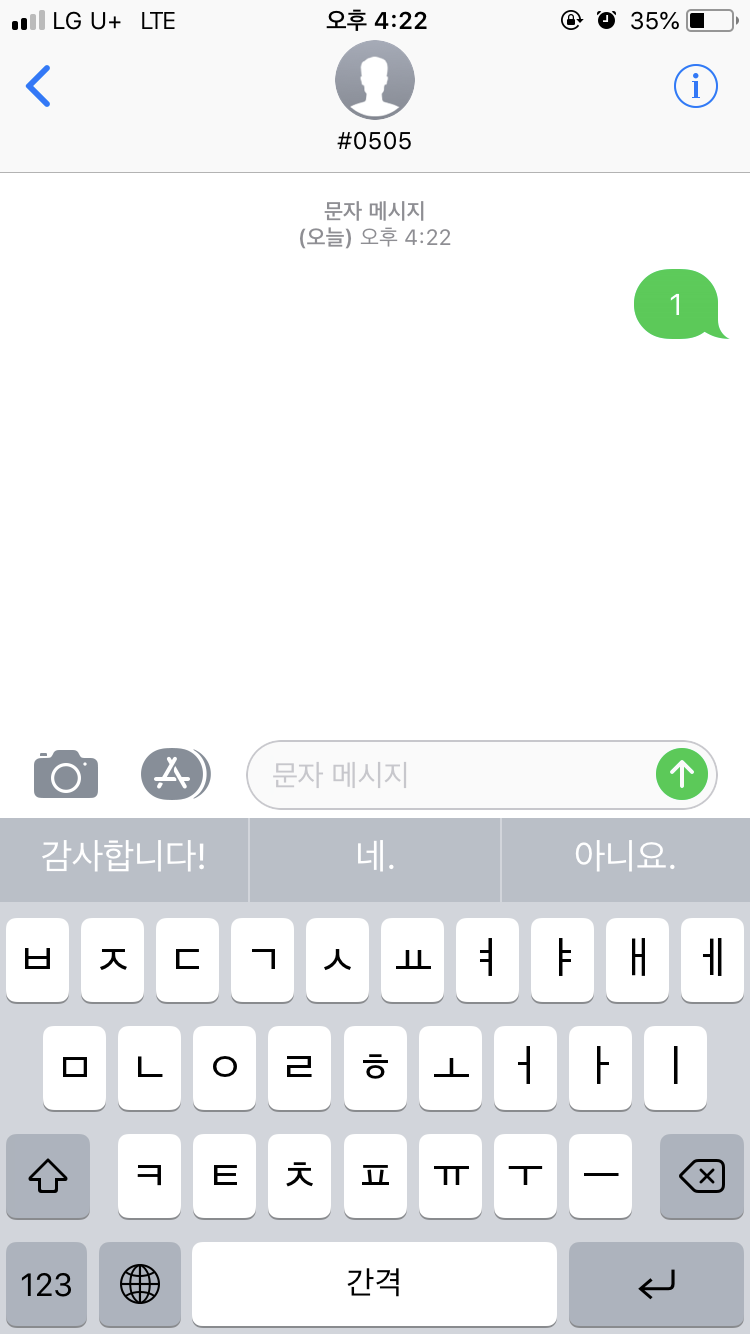750x1334 pixels.
Task: Tap the back chevron to leave the conversation
Action: point(37,86)
